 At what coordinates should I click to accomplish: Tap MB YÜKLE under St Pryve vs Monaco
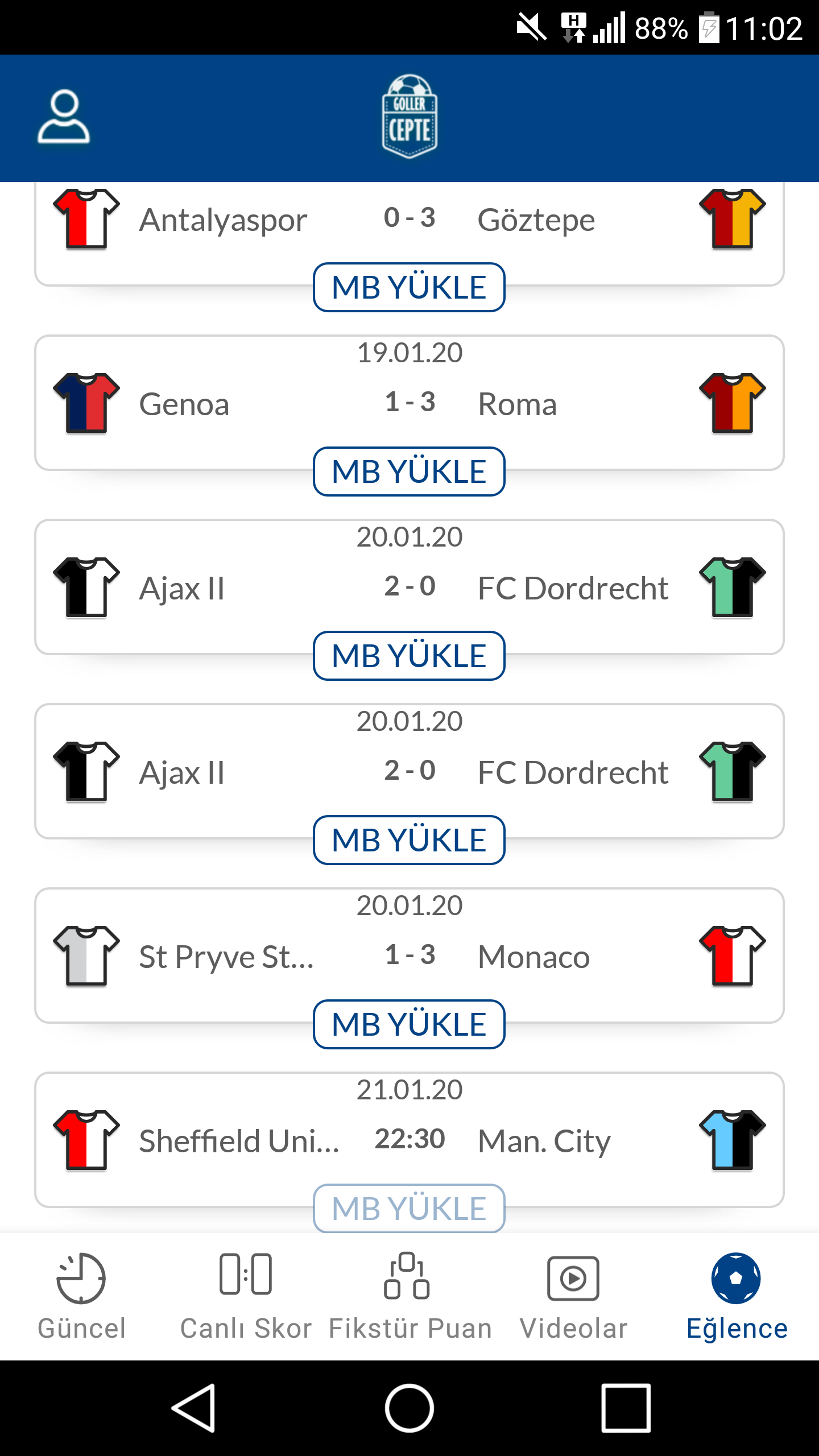[x=409, y=1024]
